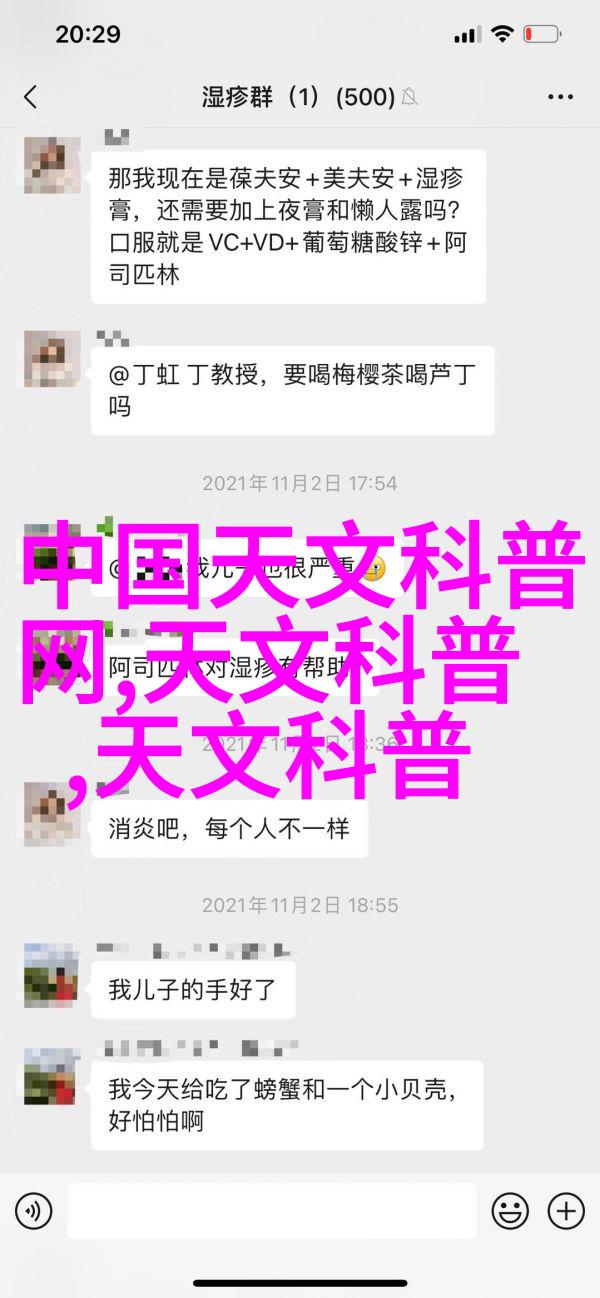Open avatar beside the 螃蟹和小贝壳 message
Image resolution: width=600 pixels, height=1298 pixels.
point(52,1078)
